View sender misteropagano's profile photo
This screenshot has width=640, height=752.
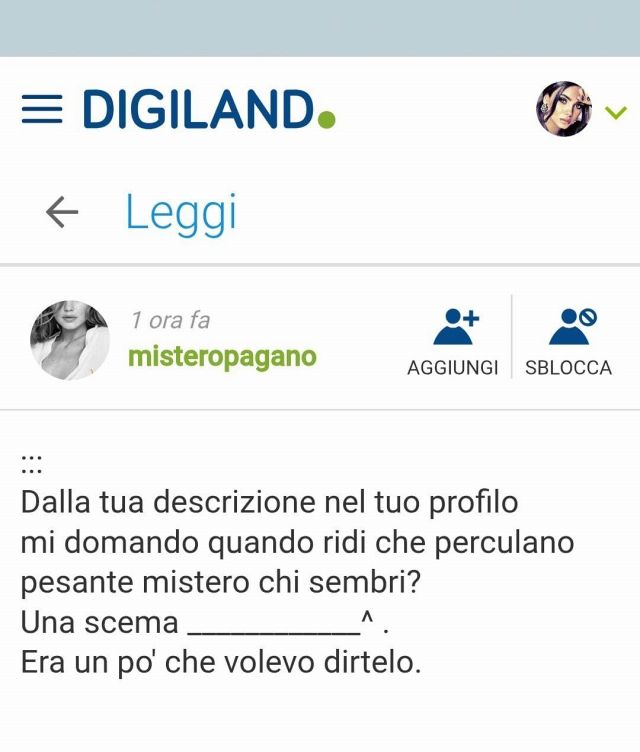tap(70, 340)
